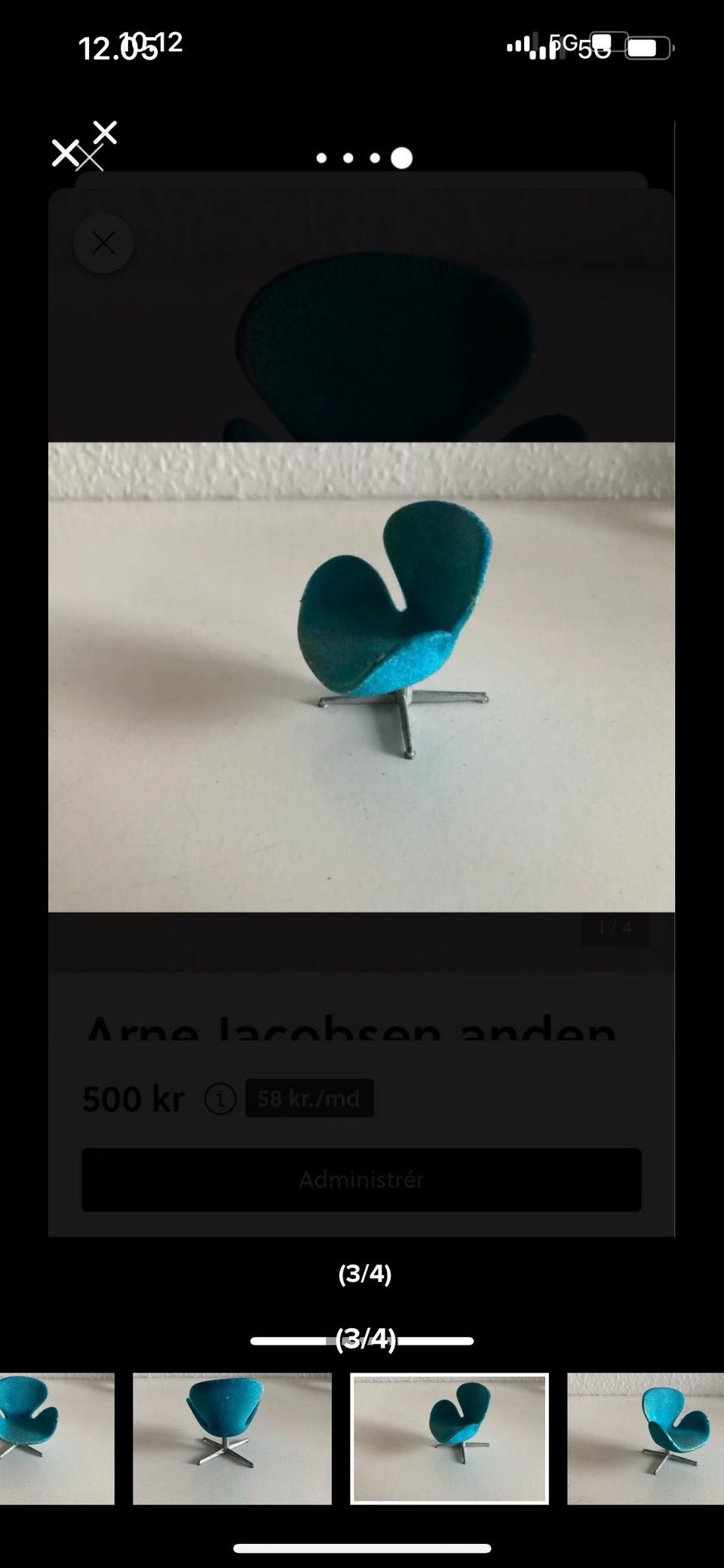Tap the third pagination dot to switch views
The height and width of the screenshot is (1568, 724).
pos(374,158)
